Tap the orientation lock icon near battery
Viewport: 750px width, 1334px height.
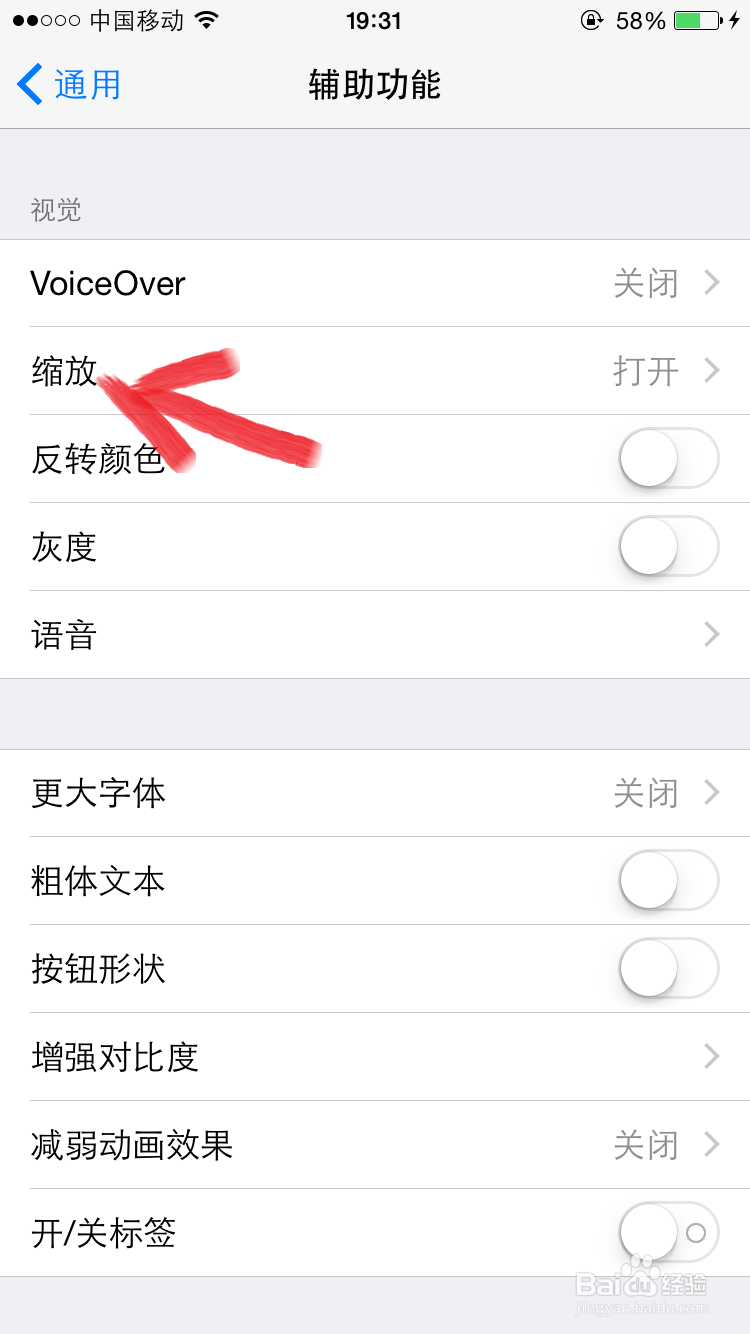click(591, 19)
